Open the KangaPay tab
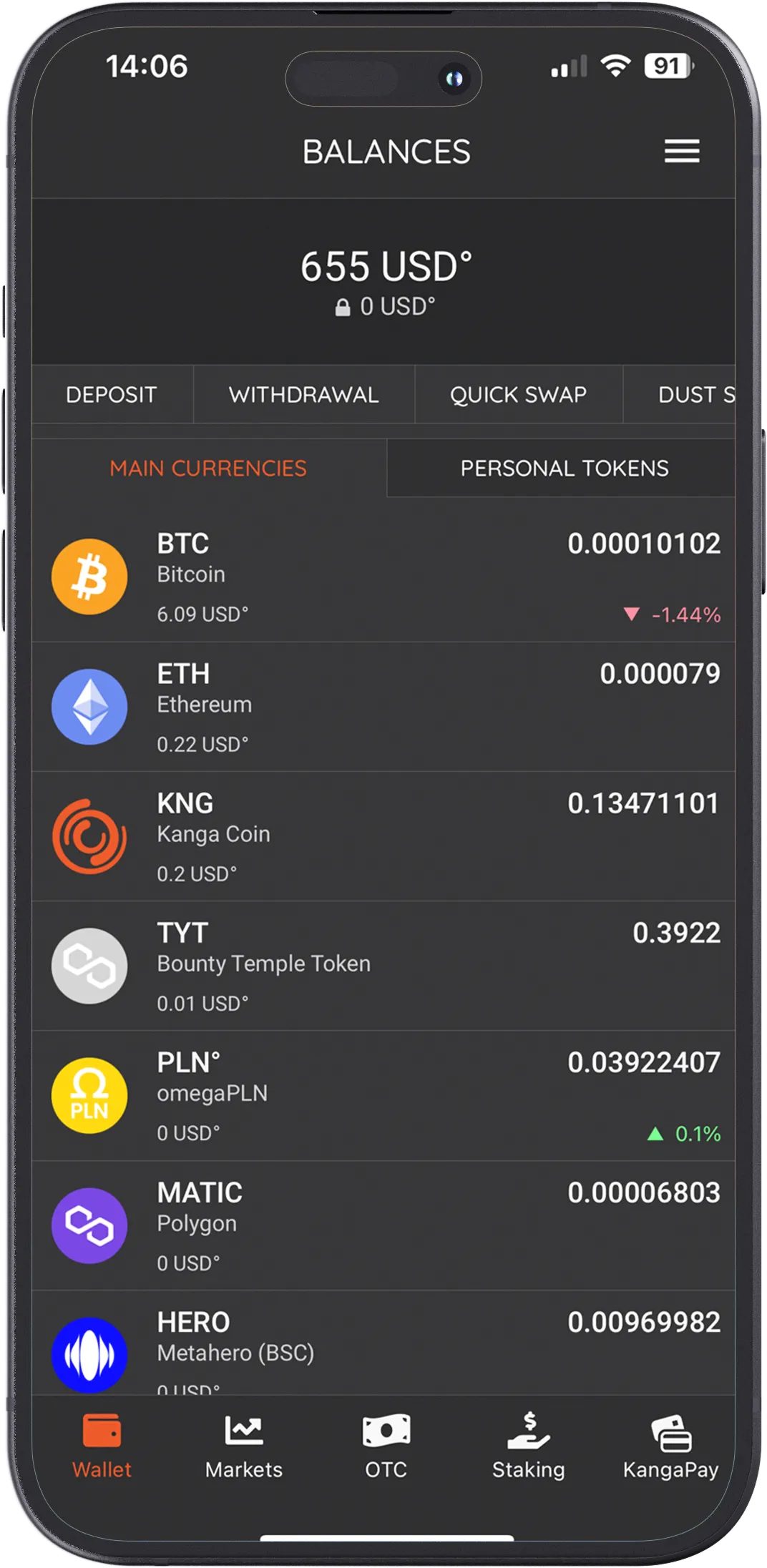767x1568 pixels. point(670,1447)
